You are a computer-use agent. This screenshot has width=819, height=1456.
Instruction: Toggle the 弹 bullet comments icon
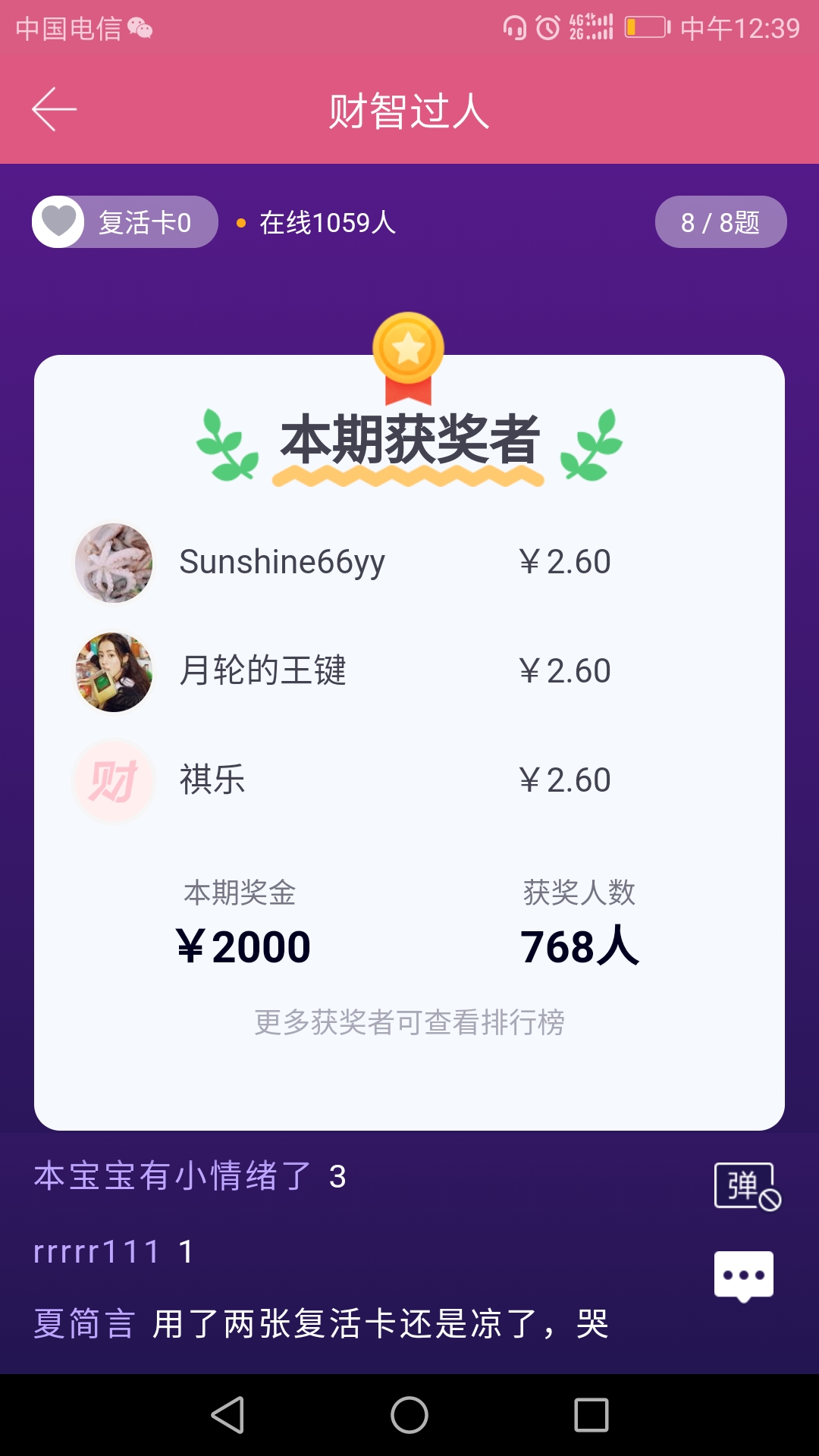click(747, 1187)
